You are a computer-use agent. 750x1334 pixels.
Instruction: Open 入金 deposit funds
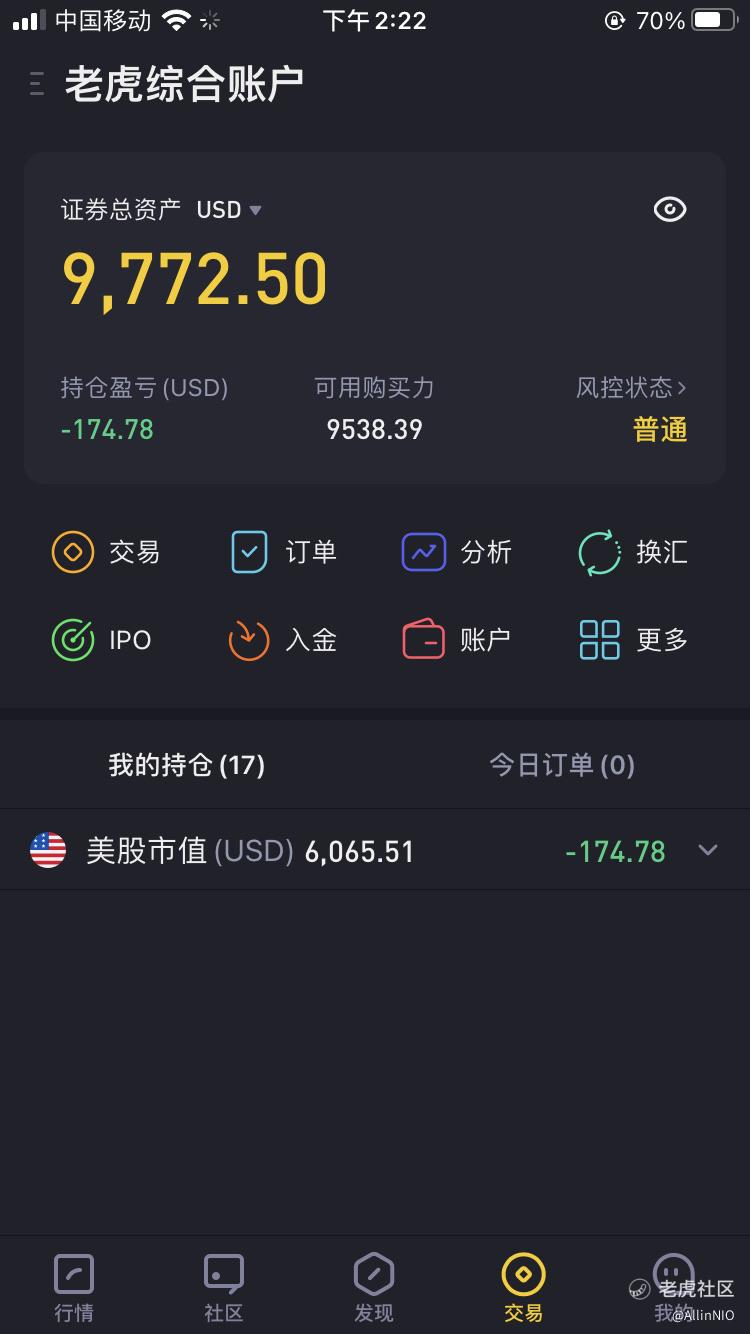[x=283, y=640]
